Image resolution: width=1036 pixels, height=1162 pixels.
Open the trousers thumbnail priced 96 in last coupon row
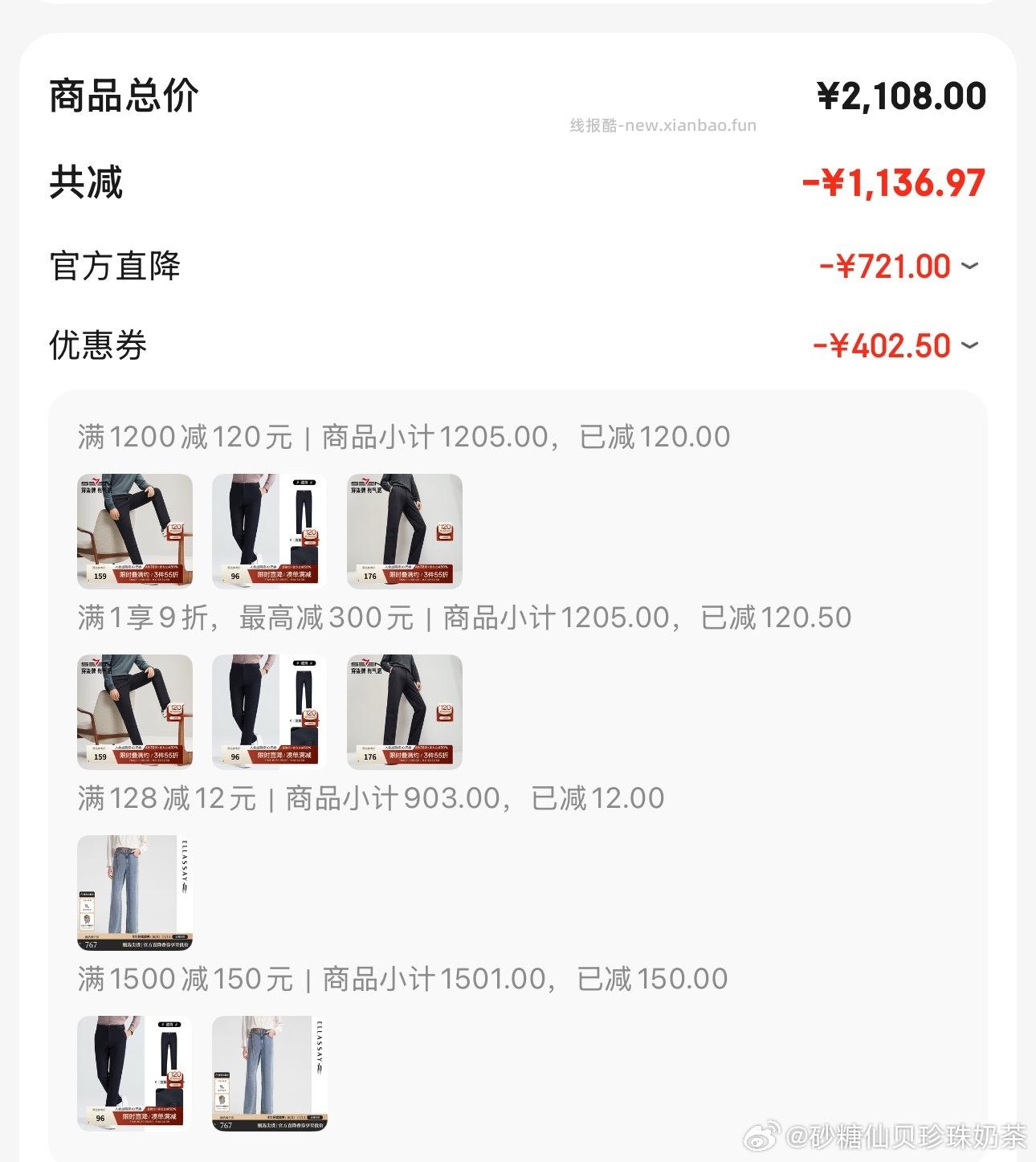134,1072
